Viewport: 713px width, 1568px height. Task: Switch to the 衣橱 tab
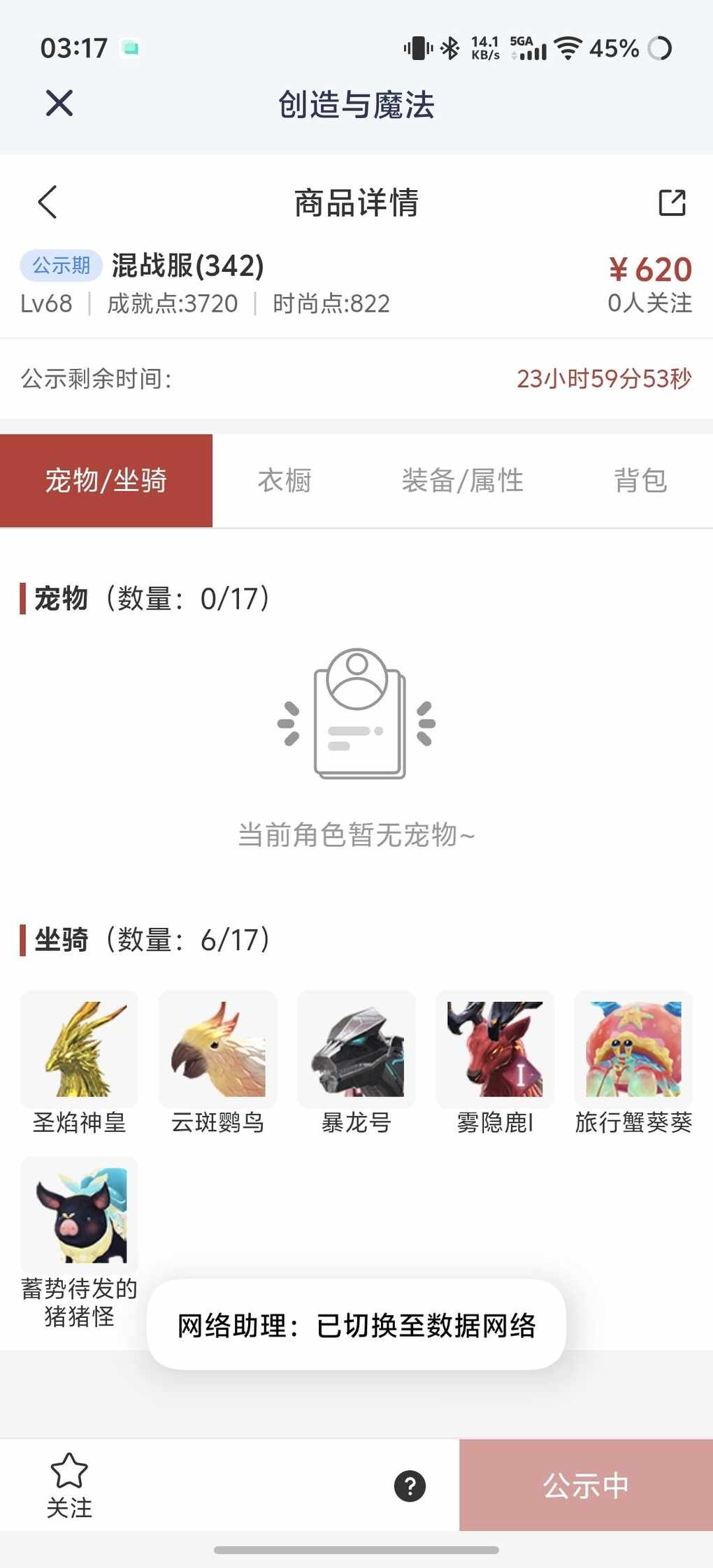click(285, 481)
